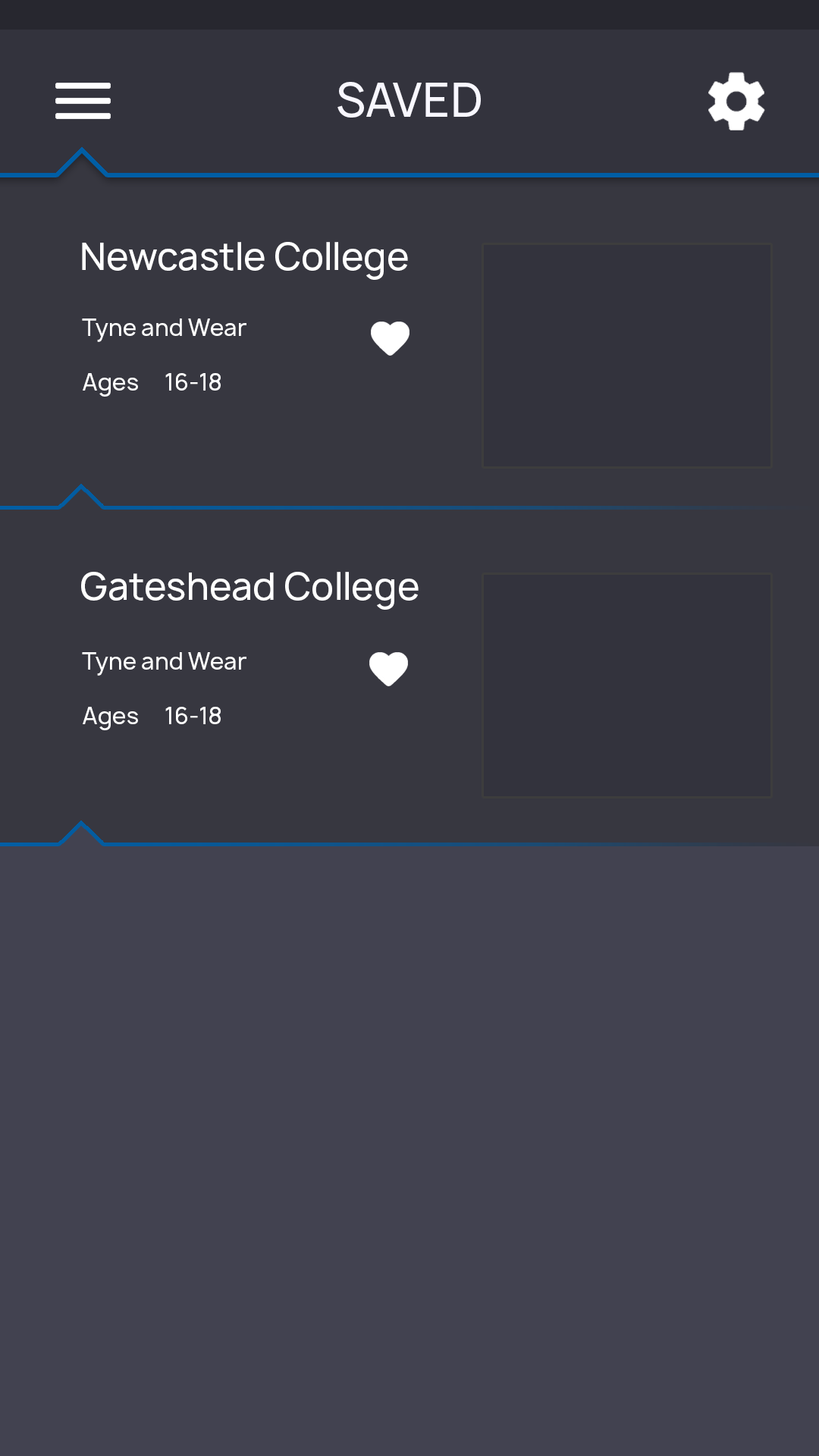Open the Newcastle College listing
The width and height of the screenshot is (819, 1456).
244,258
